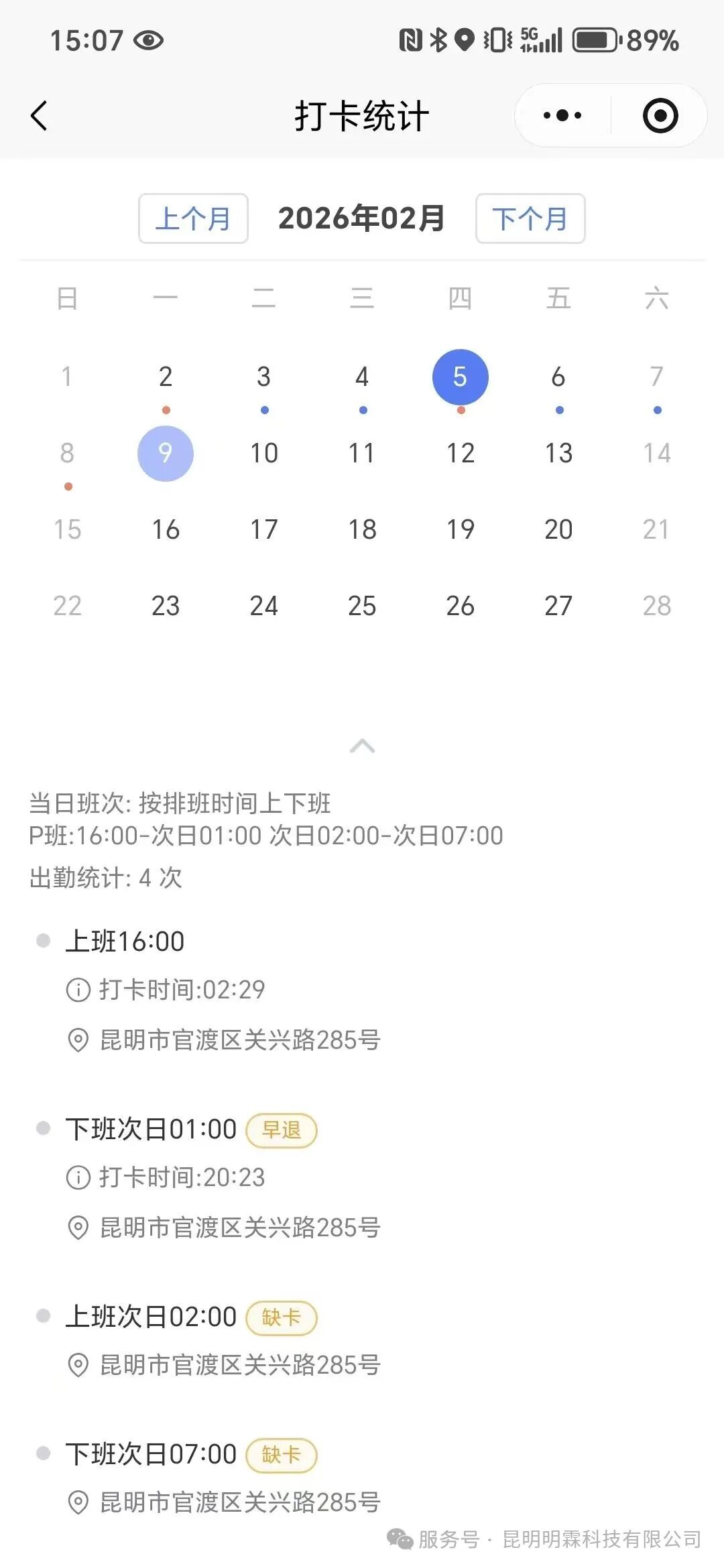Tap date 28 in the calendar
Screen dimensions: 724x1568
coord(656,606)
